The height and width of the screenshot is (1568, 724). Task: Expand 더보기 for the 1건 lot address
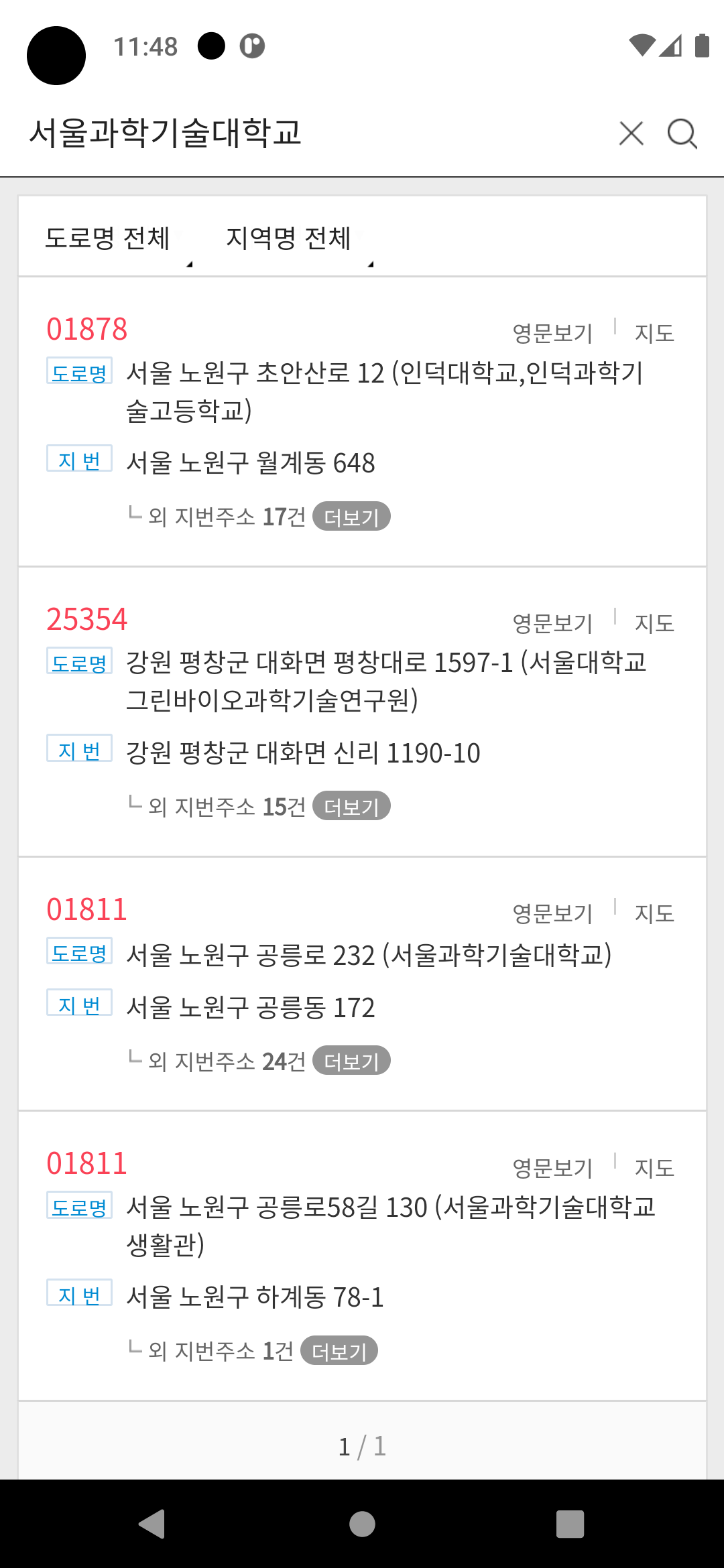[x=339, y=1351]
